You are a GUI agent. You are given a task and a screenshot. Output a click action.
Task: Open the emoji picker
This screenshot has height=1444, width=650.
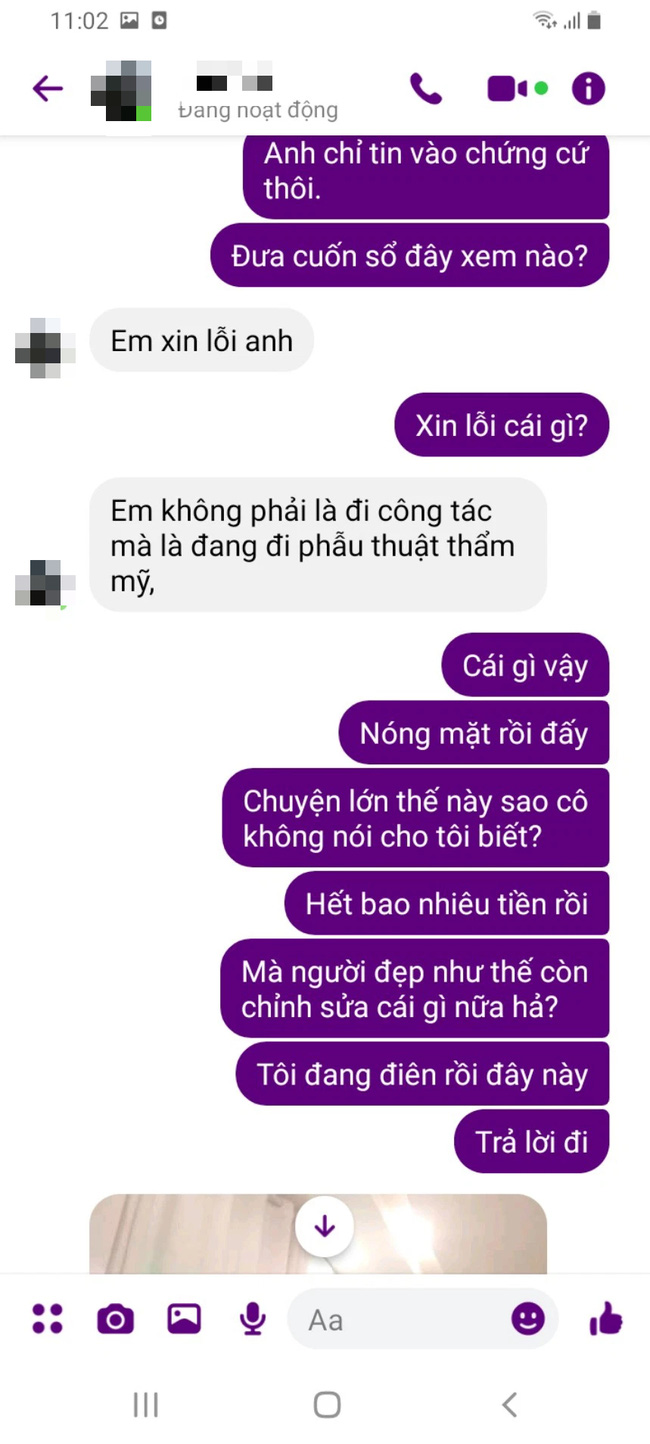528,1319
